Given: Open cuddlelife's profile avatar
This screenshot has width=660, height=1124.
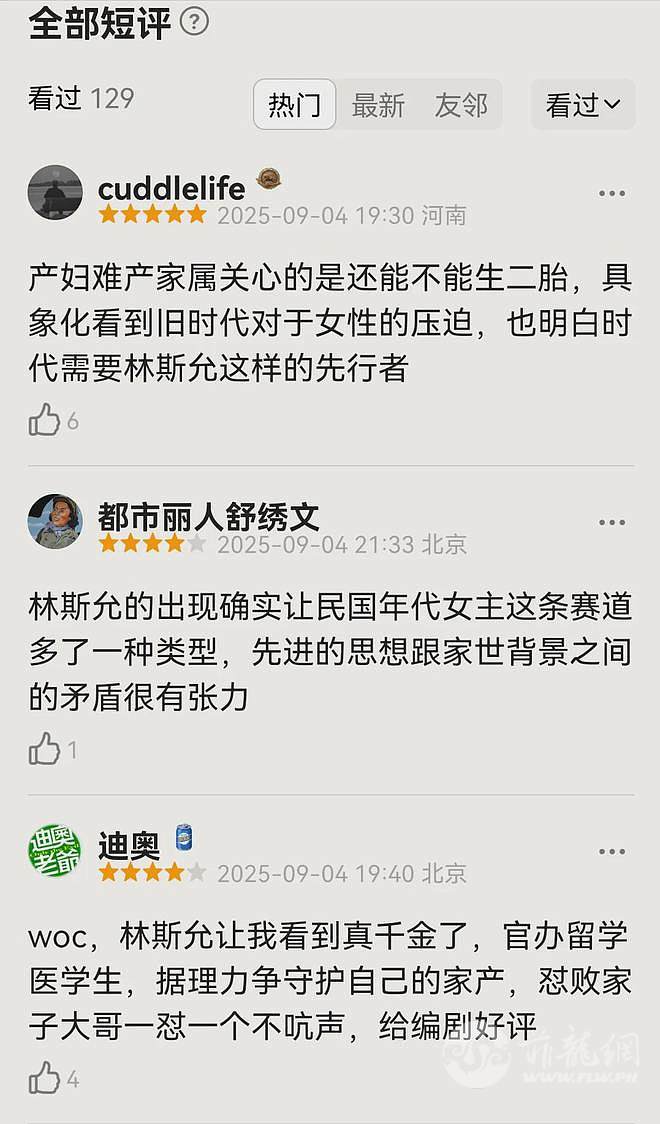Looking at the screenshot, I should coord(55,192).
